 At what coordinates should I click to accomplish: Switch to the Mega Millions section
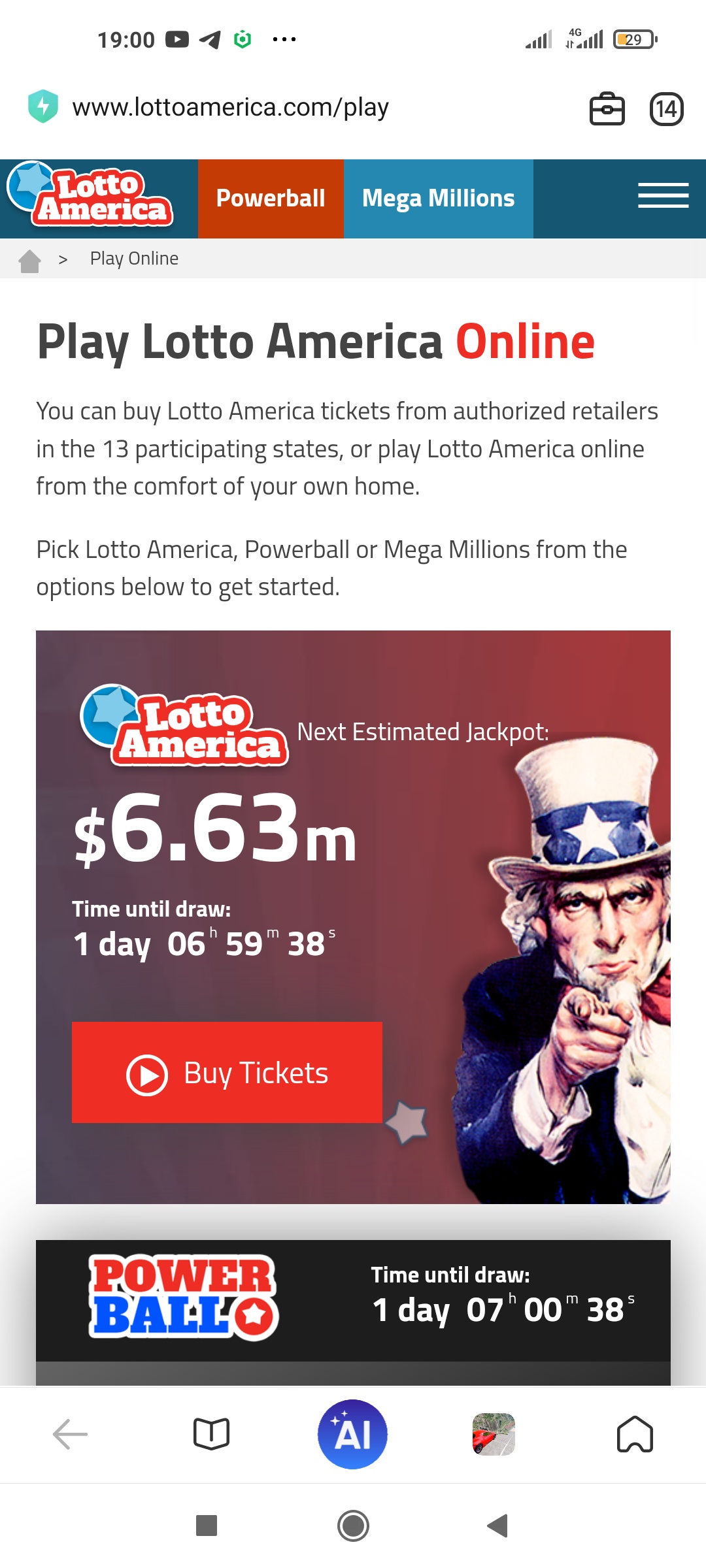(x=438, y=199)
